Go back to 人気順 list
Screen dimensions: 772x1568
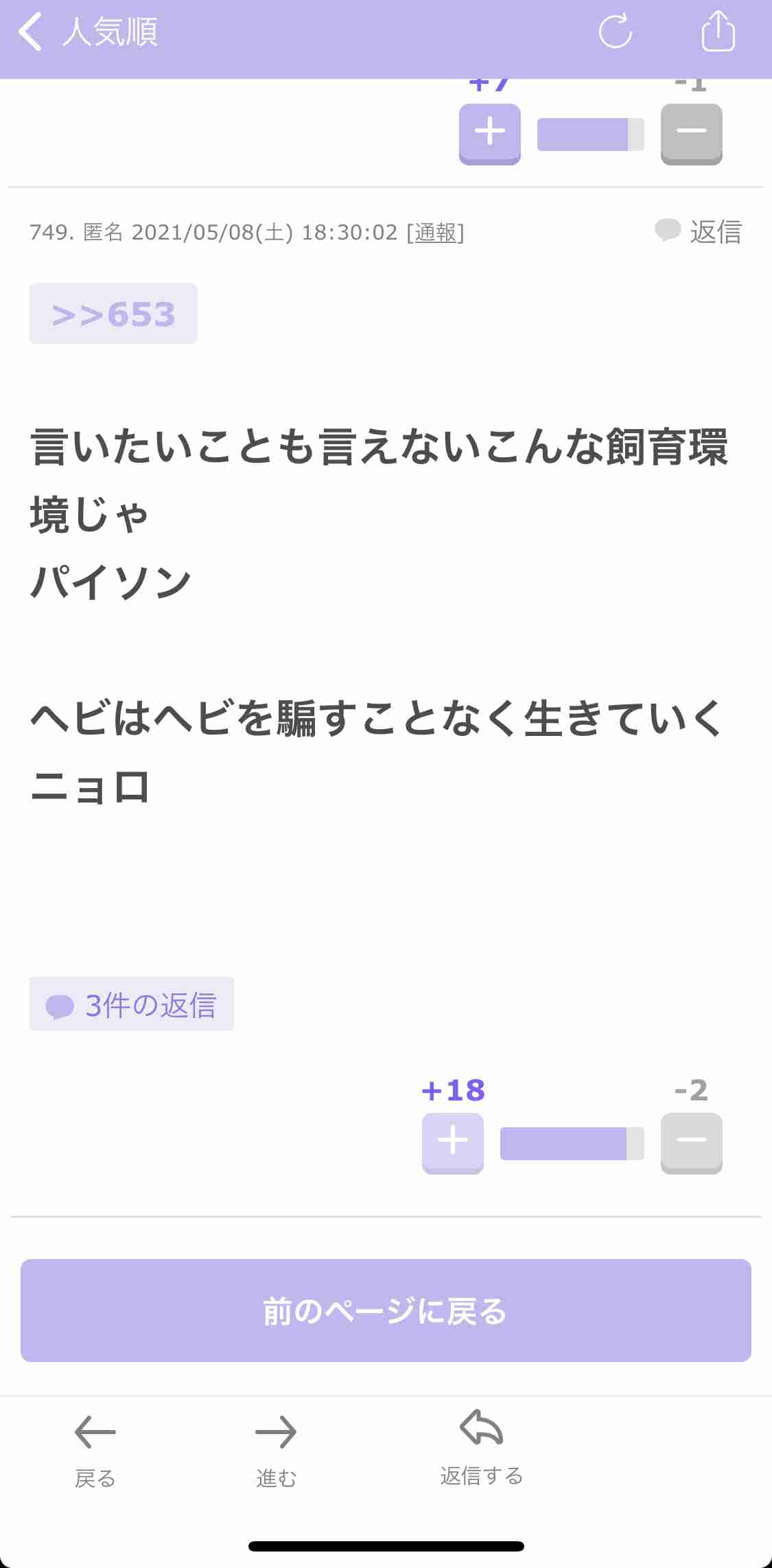pyautogui.click(x=88, y=32)
